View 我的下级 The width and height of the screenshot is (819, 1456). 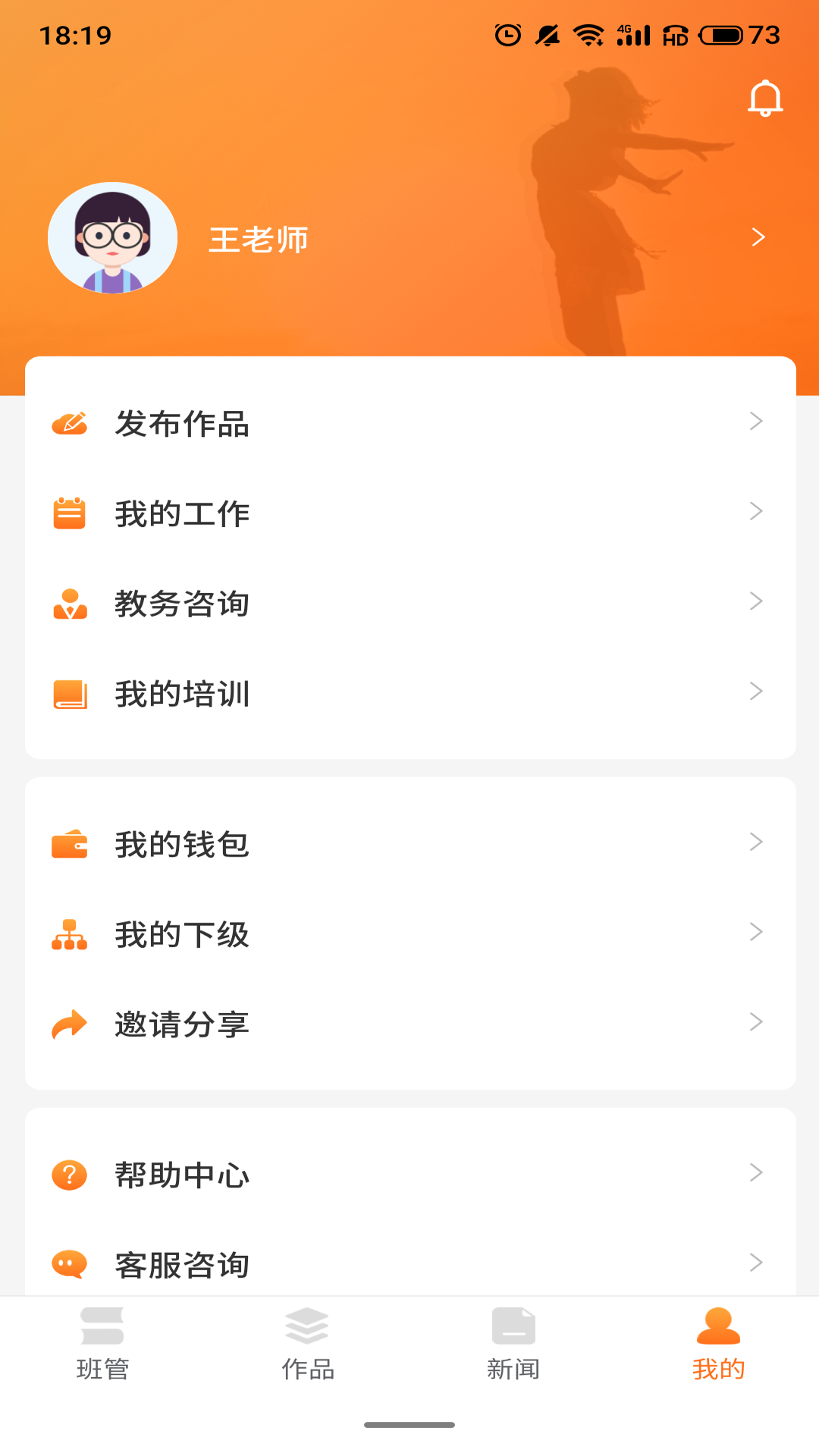[x=409, y=934]
